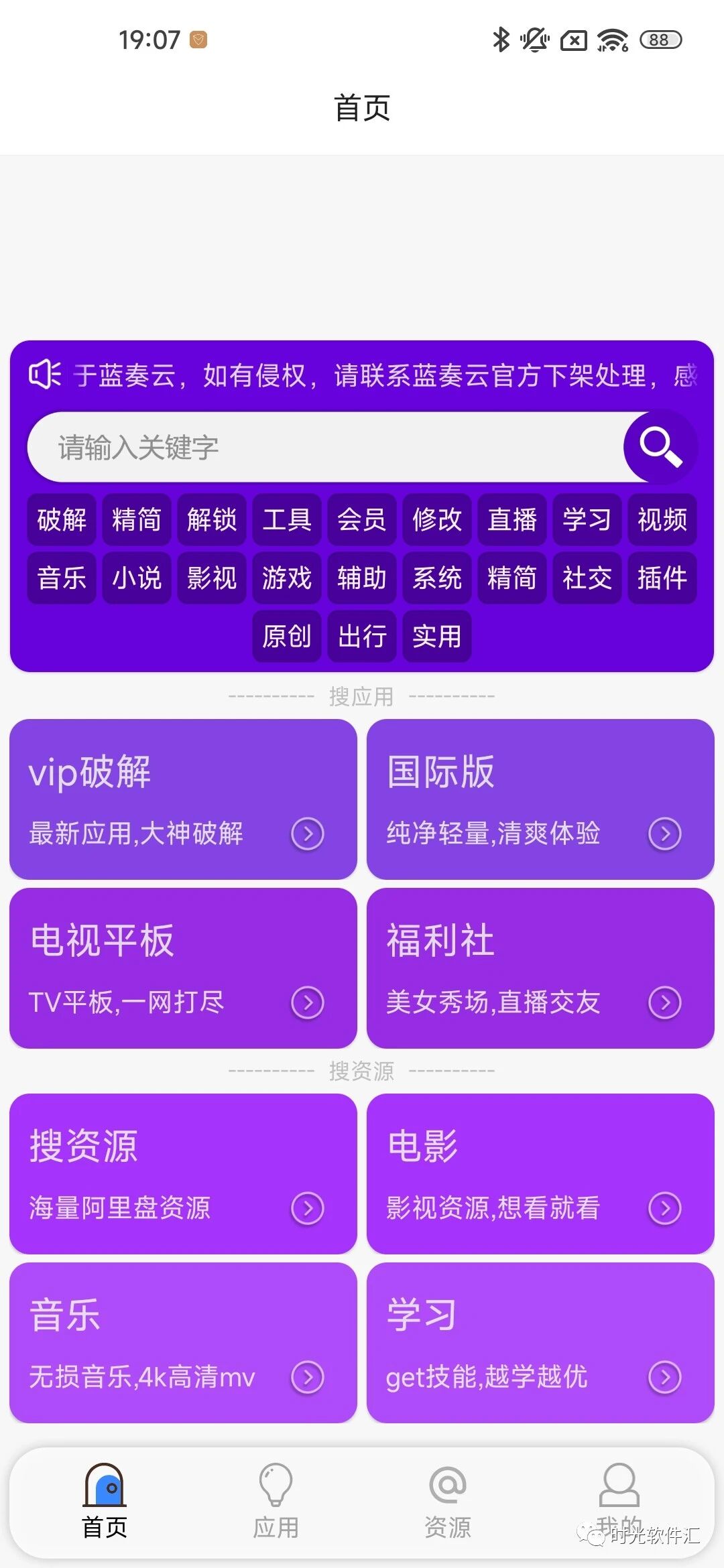Open the 无损音乐 card
Screen dimensions: 724x1568
tap(183, 1343)
